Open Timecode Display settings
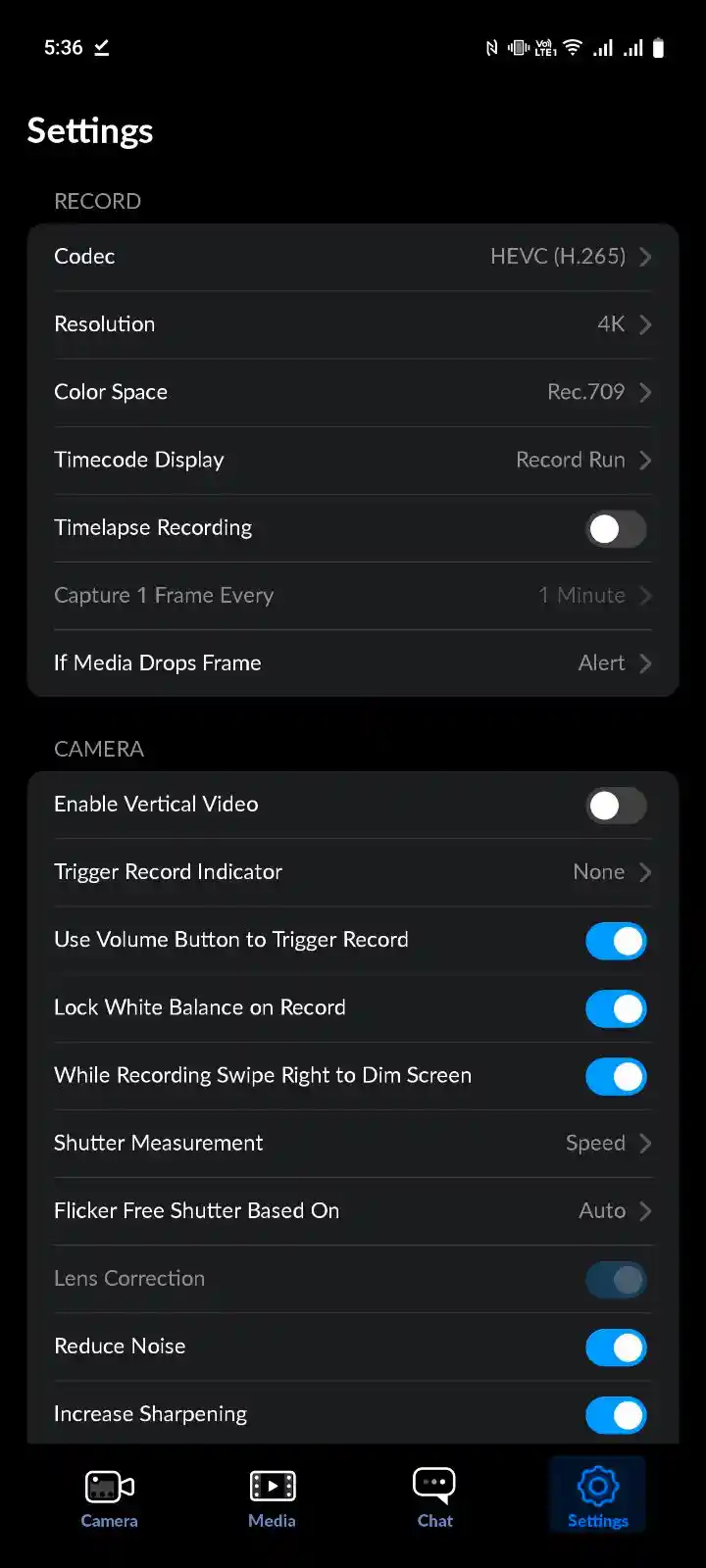706x1568 pixels. (353, 460)
